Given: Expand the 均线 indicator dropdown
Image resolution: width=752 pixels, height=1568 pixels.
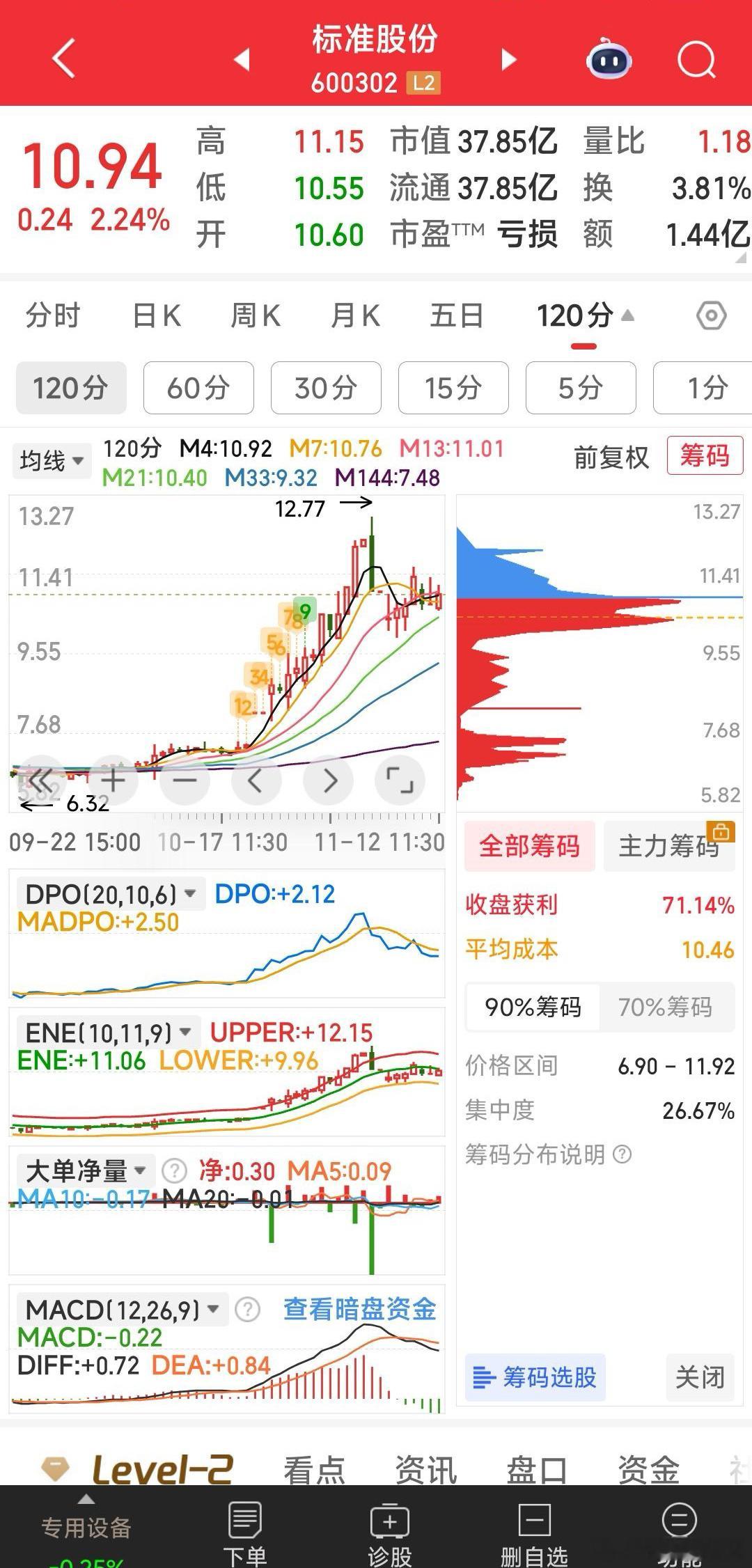Looking at the screenshot, I should tap(52, 460).
